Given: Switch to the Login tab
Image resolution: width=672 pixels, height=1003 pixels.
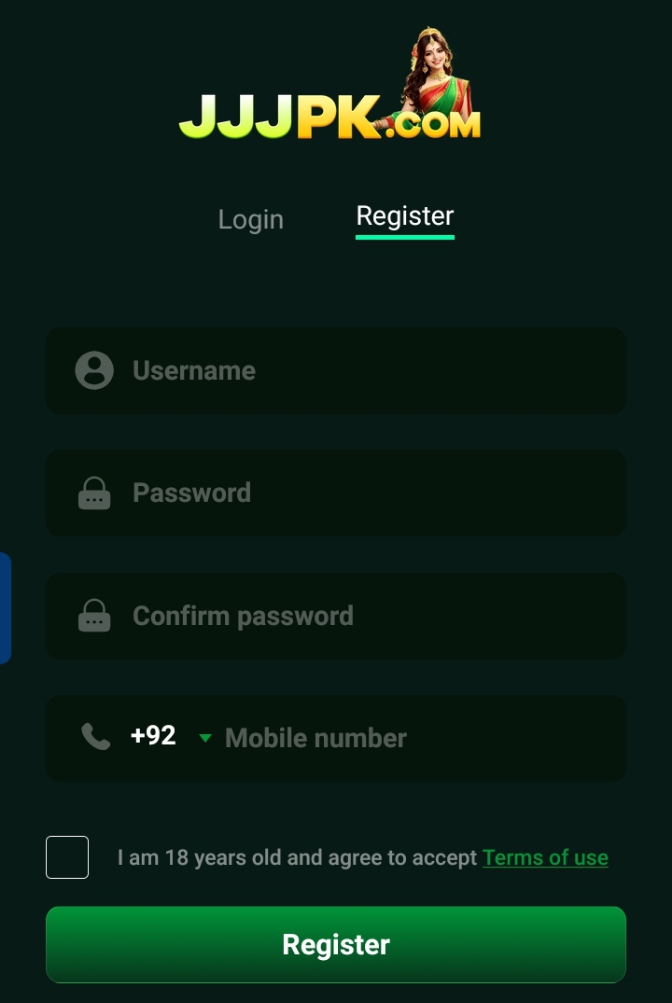Looking at the screenshot, I should (250, 220).
